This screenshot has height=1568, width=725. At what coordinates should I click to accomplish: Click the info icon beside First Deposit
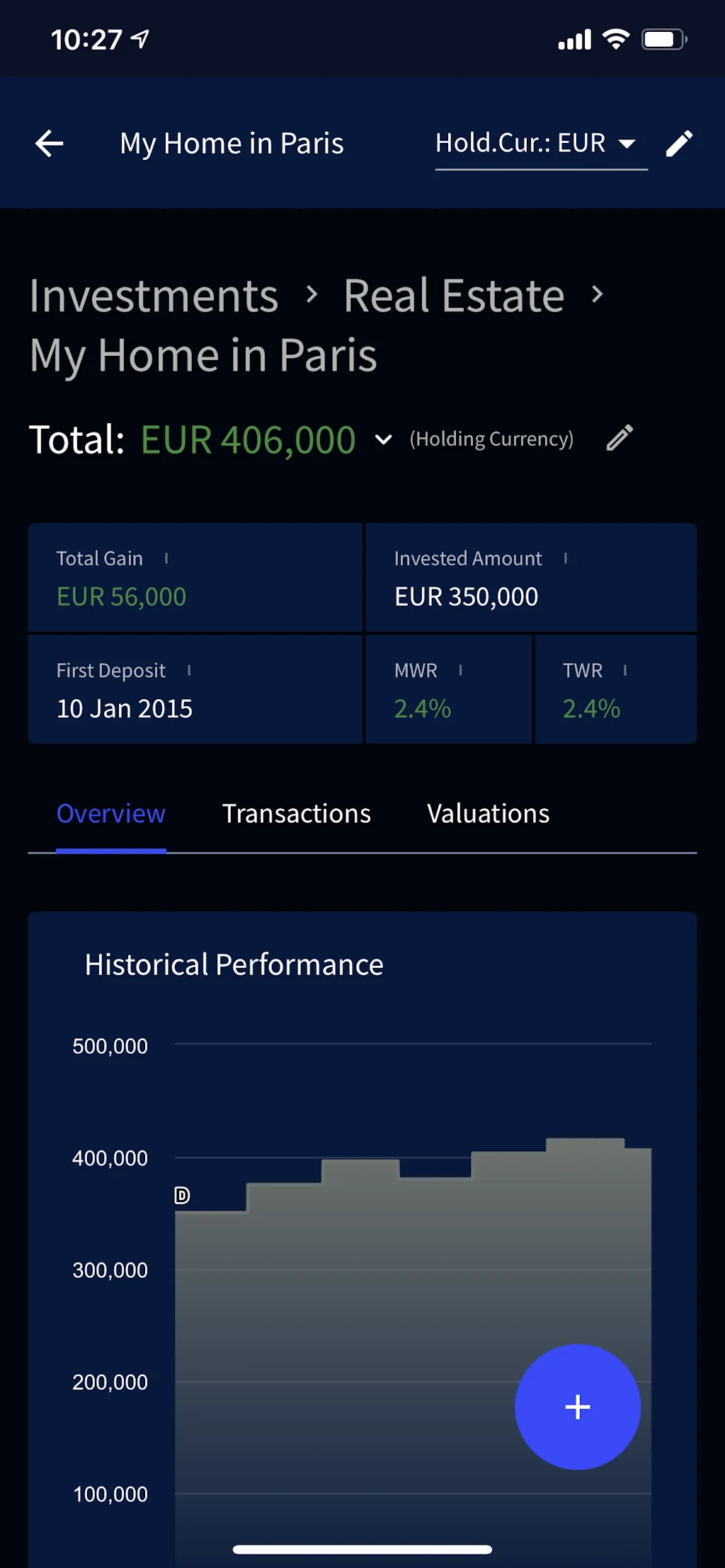(189, 669)
